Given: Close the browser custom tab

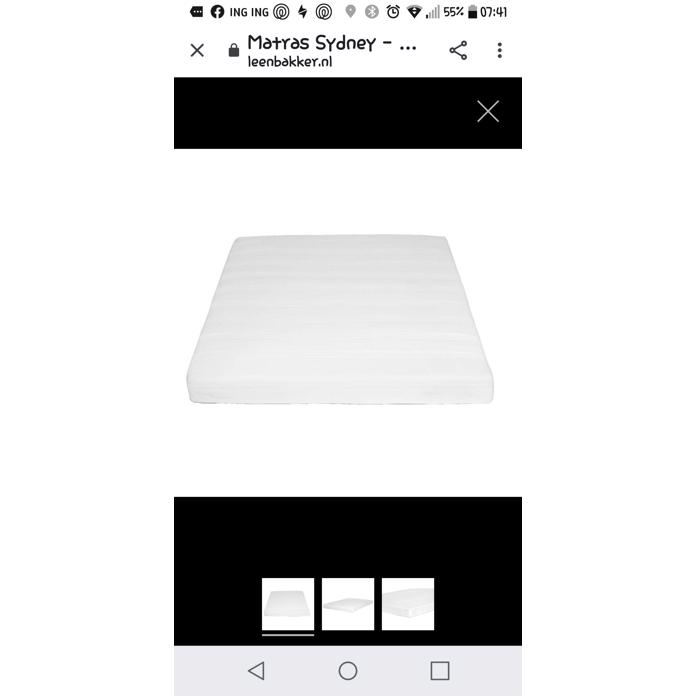Looking at the screenshot, I should coord(197,50).
